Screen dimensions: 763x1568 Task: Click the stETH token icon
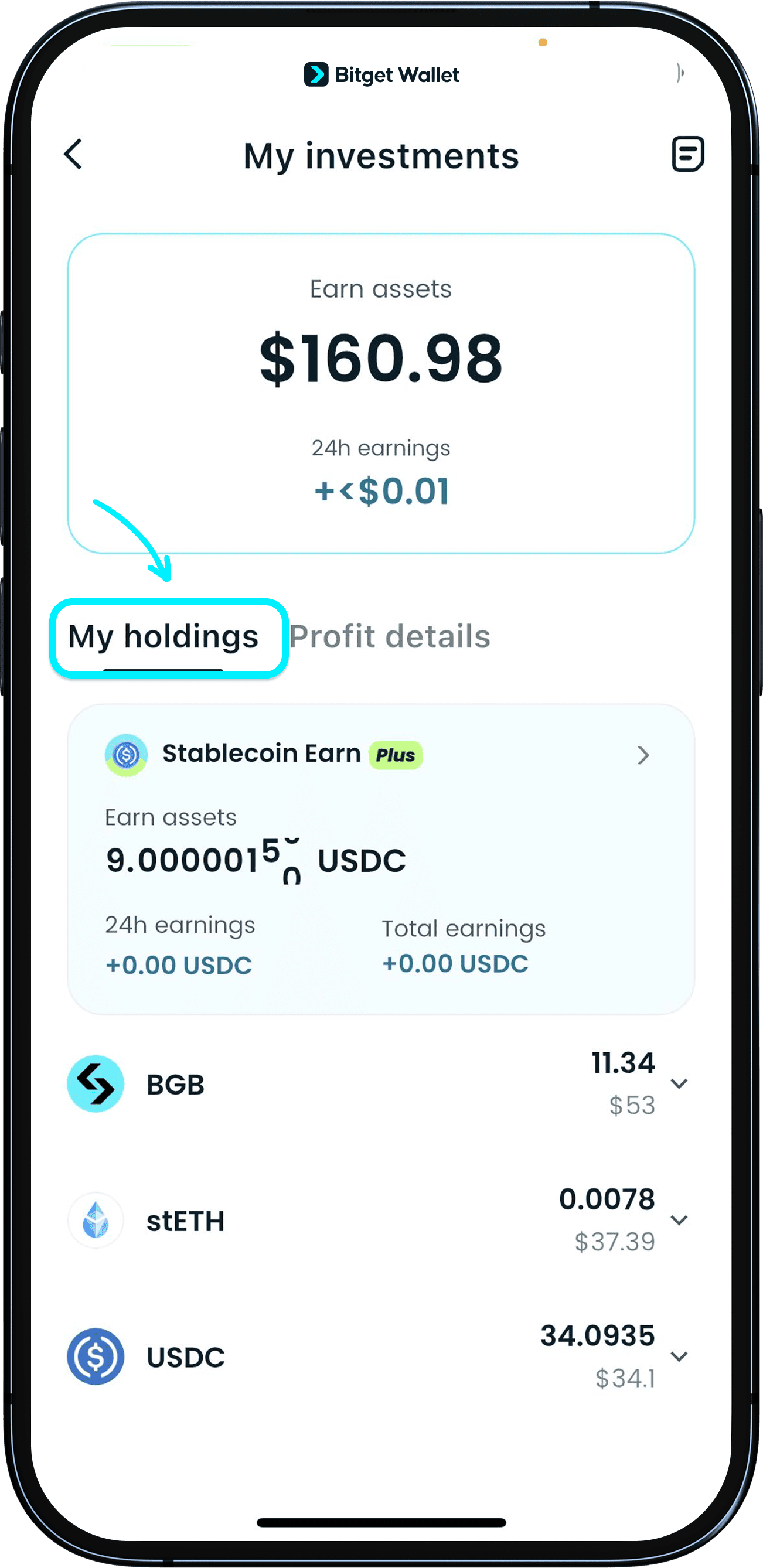96,1221
